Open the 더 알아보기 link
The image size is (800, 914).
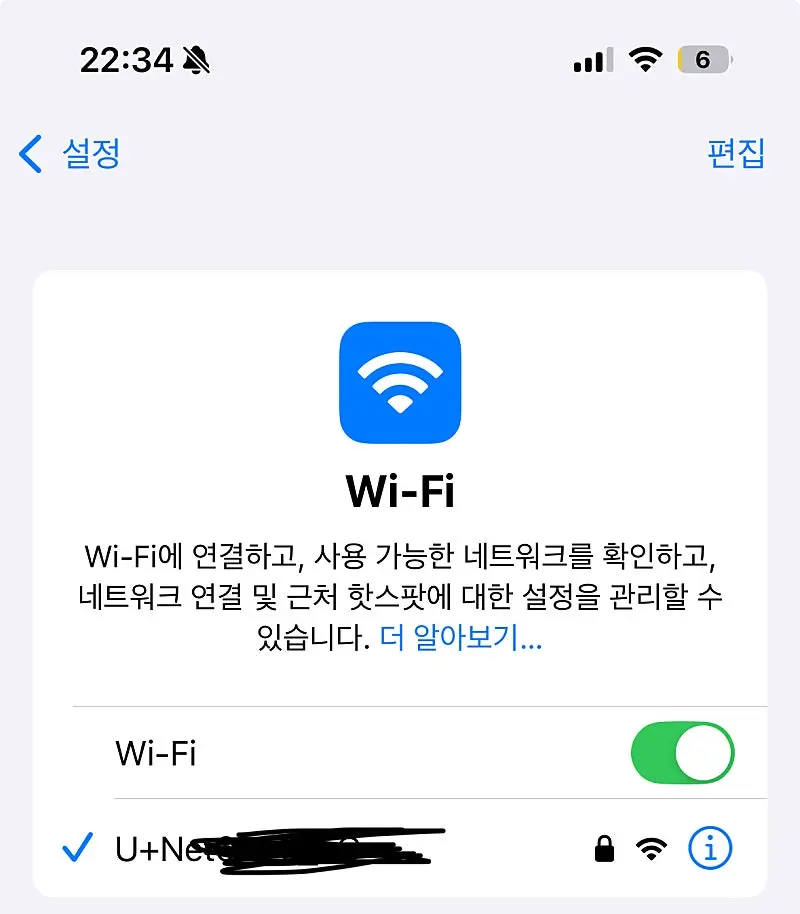point(461,637)
